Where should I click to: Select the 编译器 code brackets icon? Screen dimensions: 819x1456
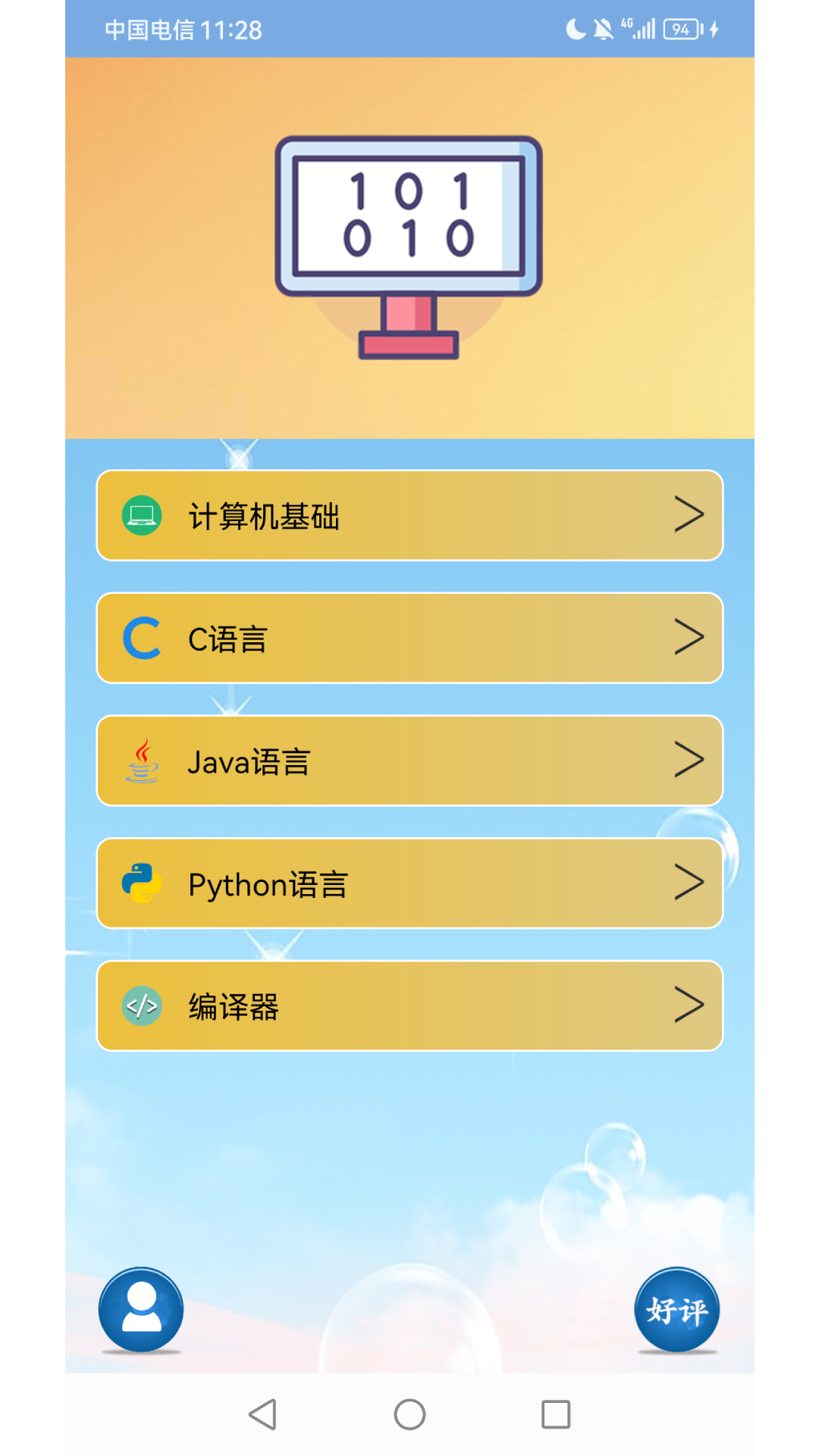tap(143, 1006)
